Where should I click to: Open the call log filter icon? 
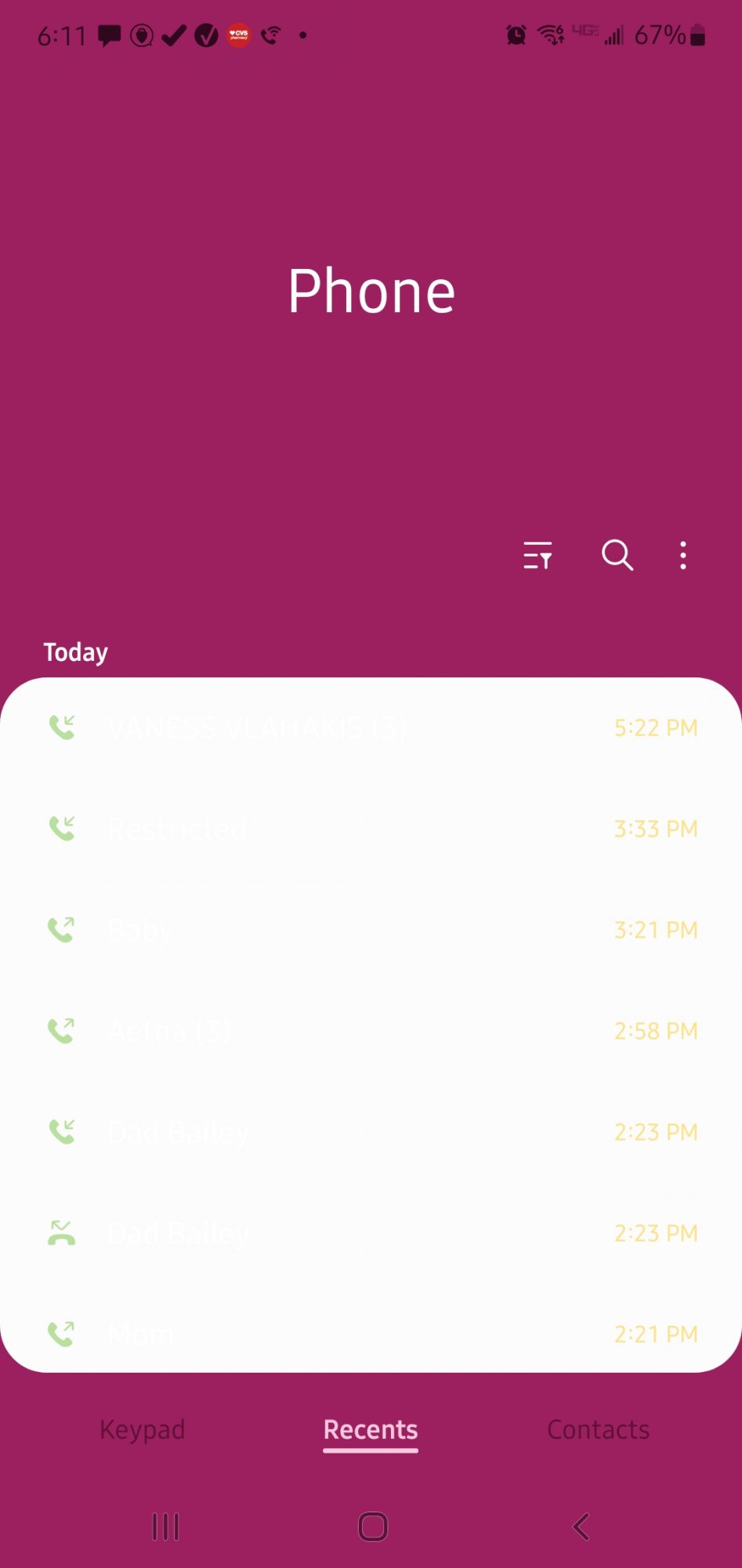click(x=537, y=555)
